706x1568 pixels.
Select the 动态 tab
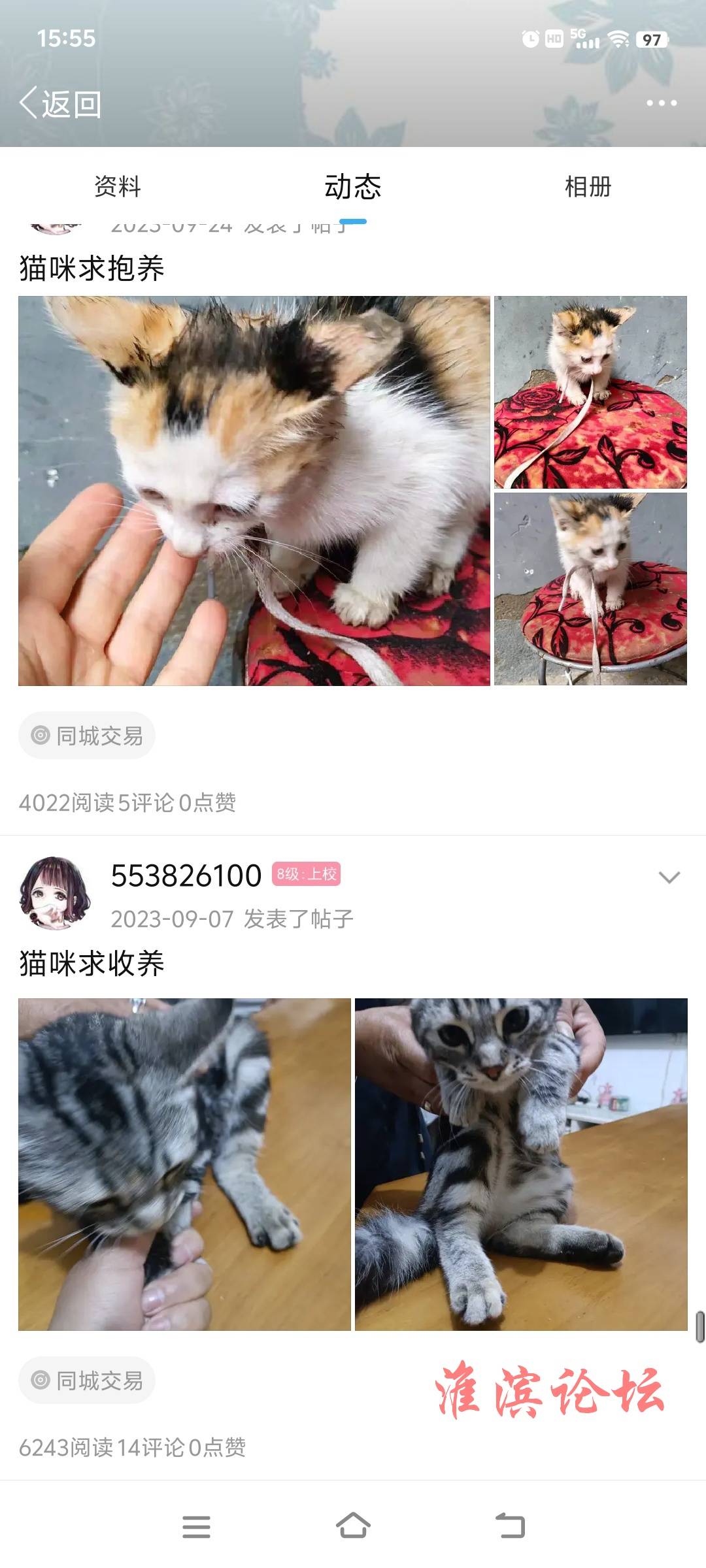tap(352, 187)
